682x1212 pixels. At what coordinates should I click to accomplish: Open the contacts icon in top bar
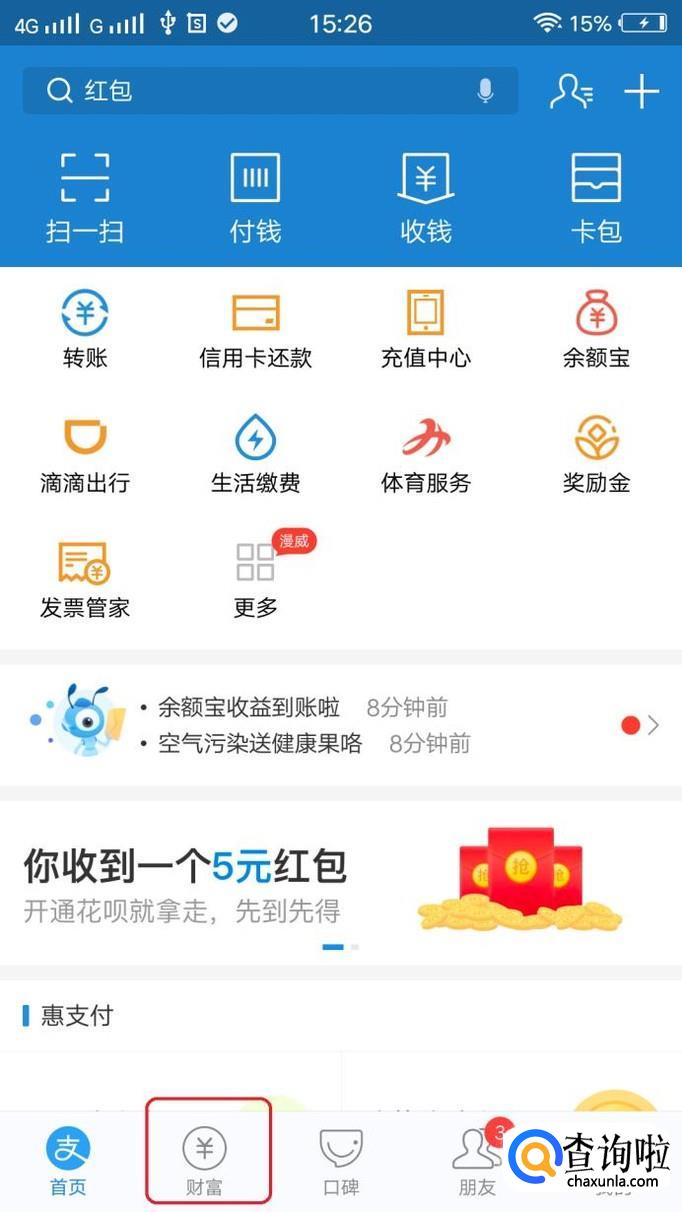point(571,91)
